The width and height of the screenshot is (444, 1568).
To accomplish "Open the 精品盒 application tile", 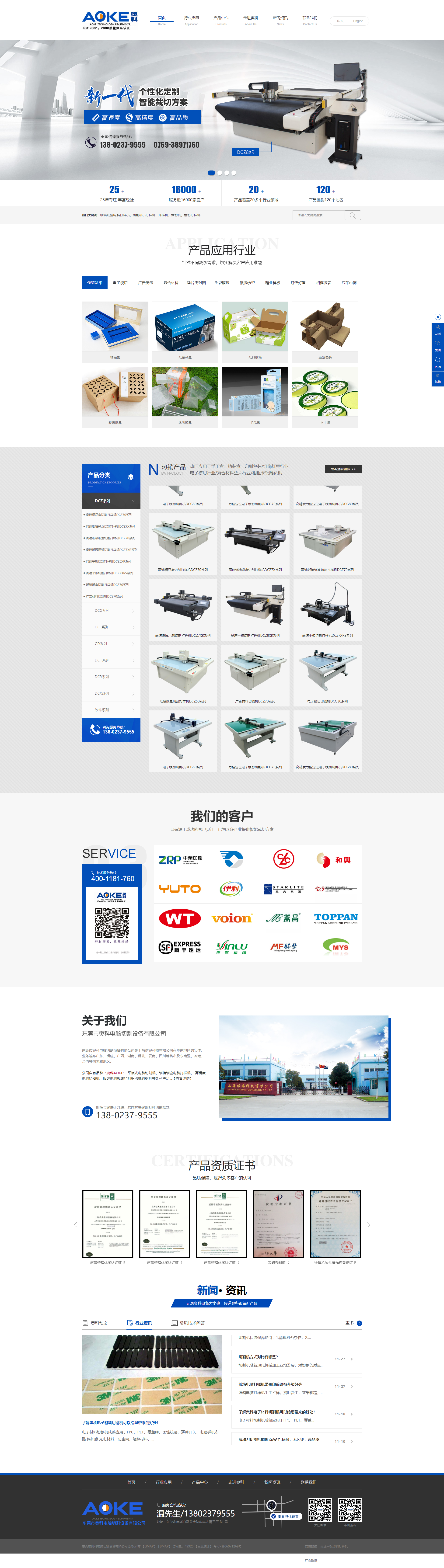I will [x=115, y=331].
